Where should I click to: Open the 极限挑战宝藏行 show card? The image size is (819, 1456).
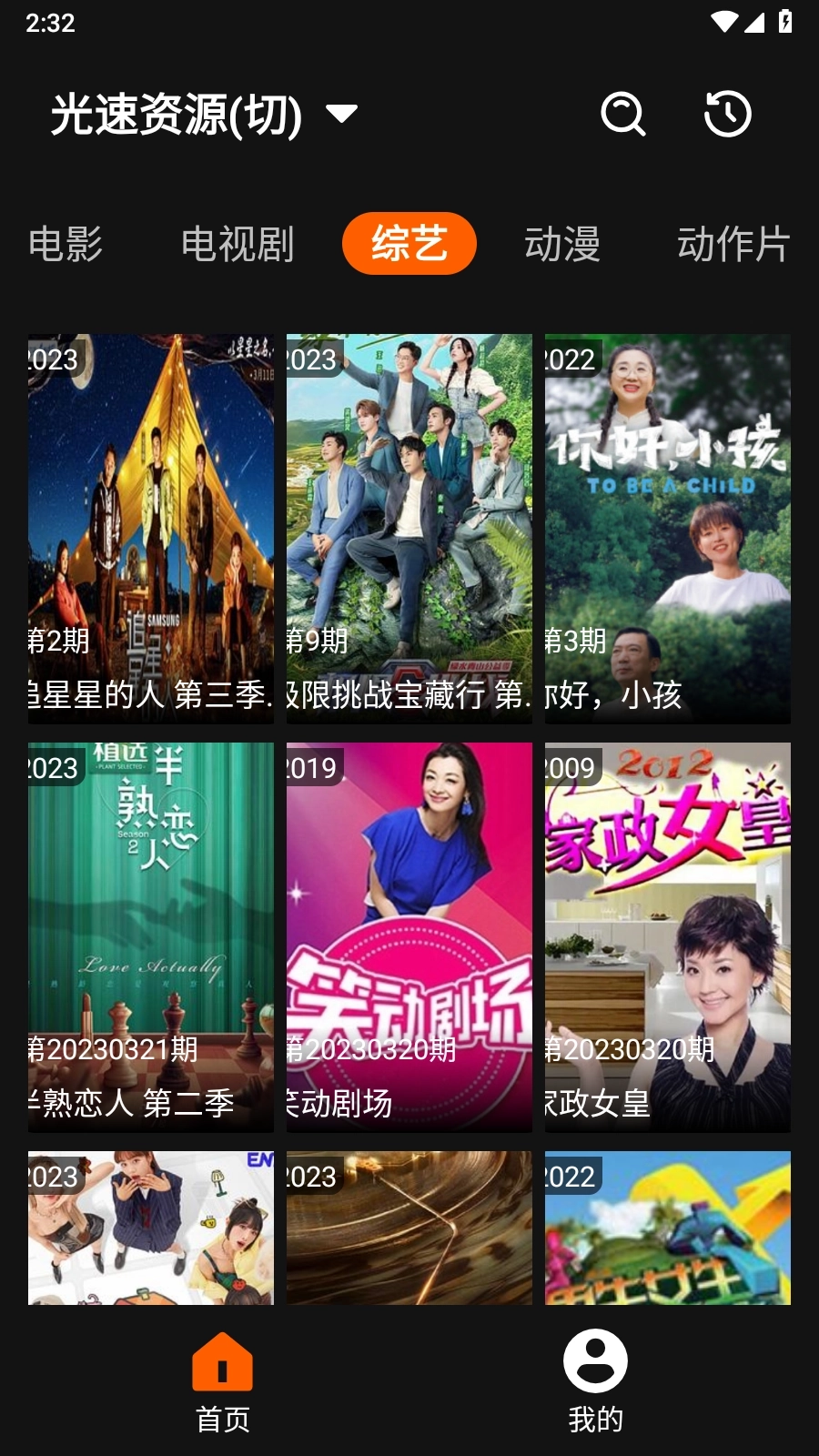click(x=409, y=529)
